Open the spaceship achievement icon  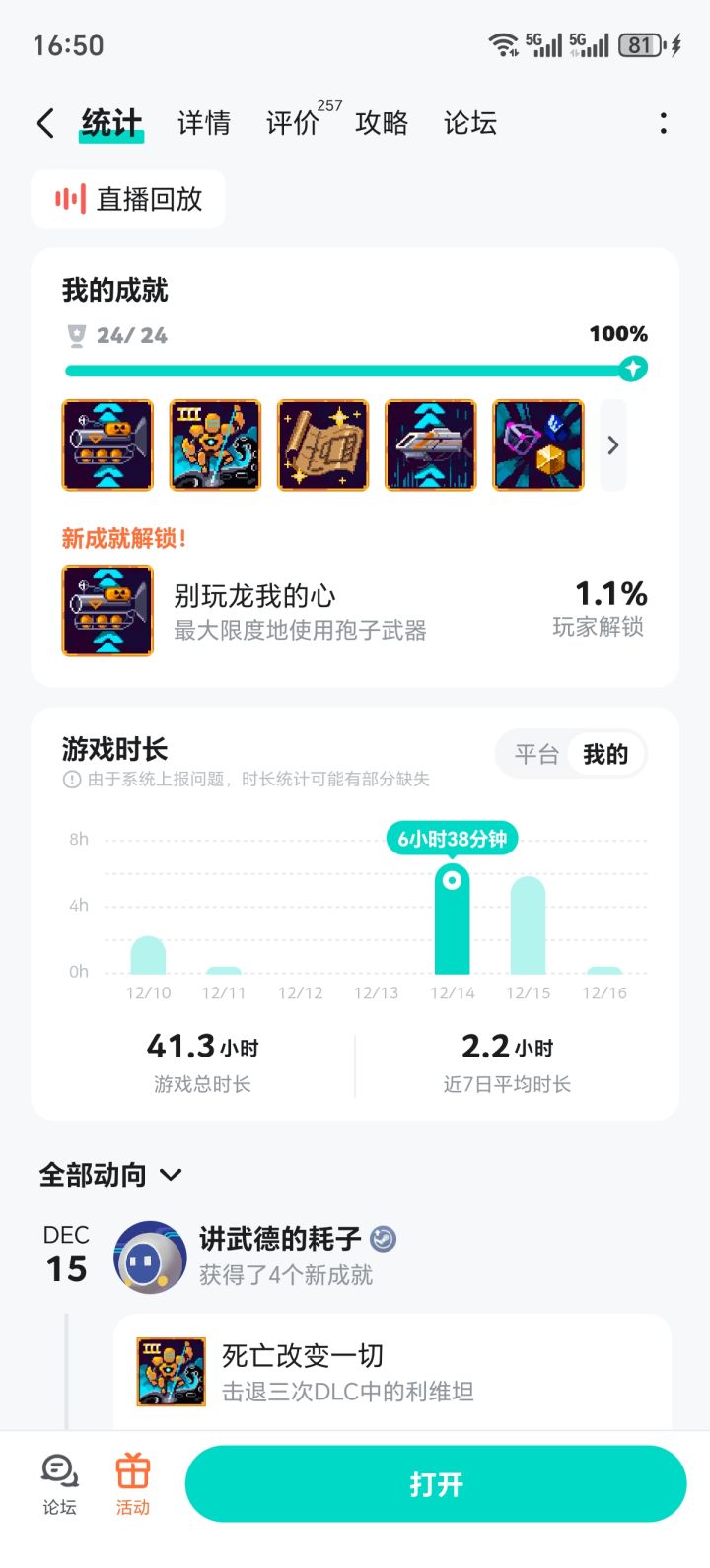point(430,444)
